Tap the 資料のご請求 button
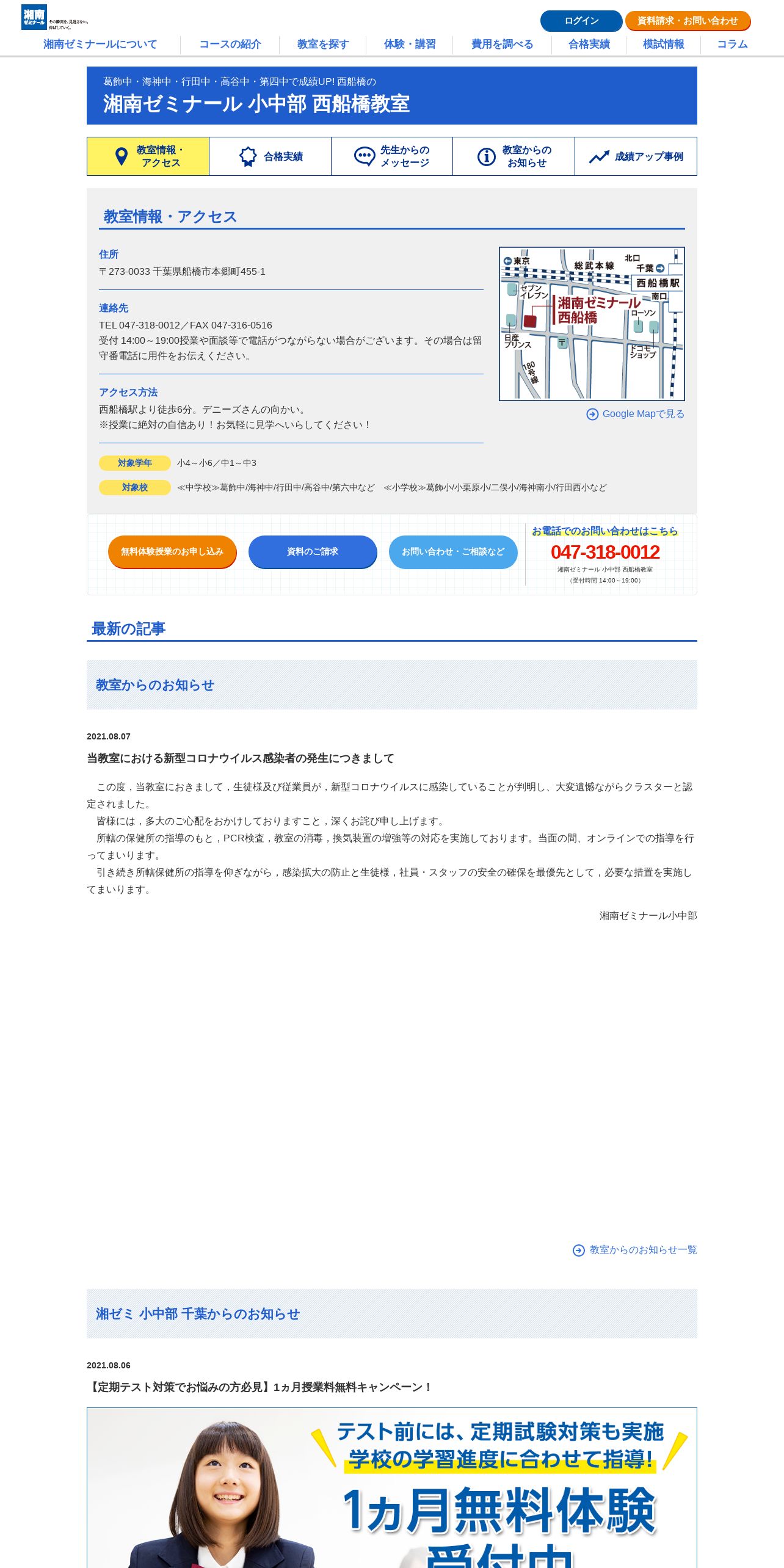The image size is (784, 1568). (x=313, y=552)
